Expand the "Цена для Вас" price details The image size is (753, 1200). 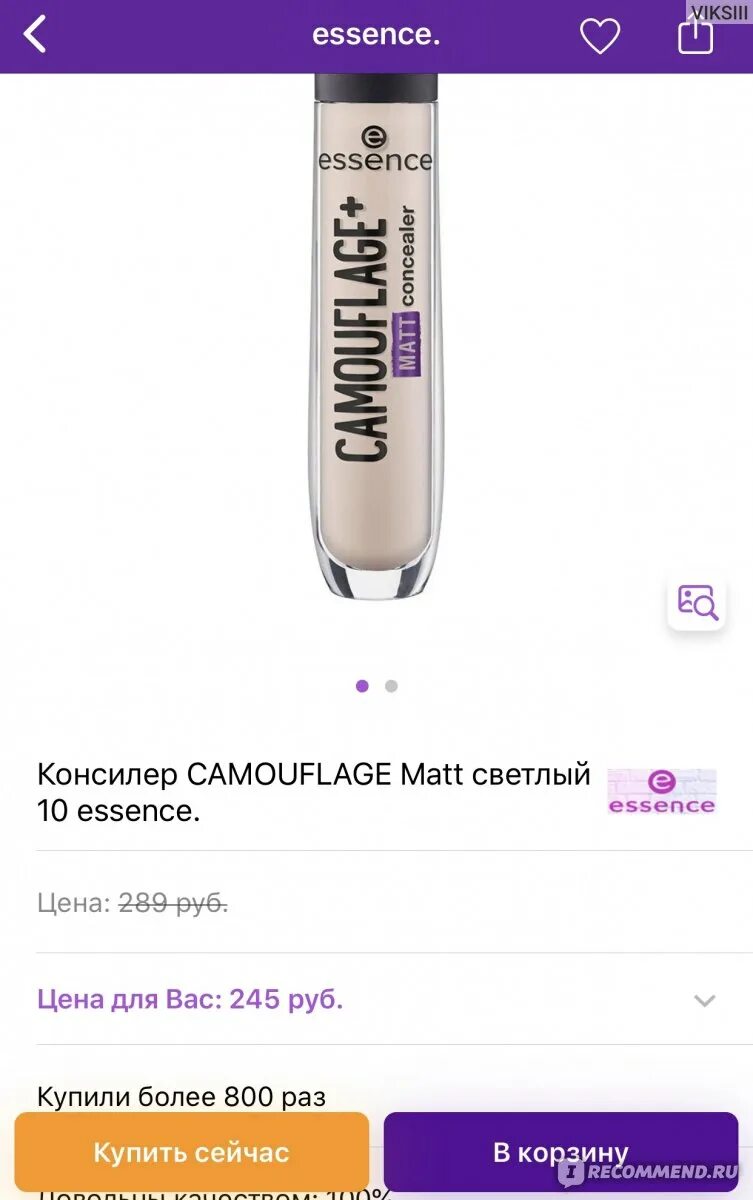click(705, 1000)
